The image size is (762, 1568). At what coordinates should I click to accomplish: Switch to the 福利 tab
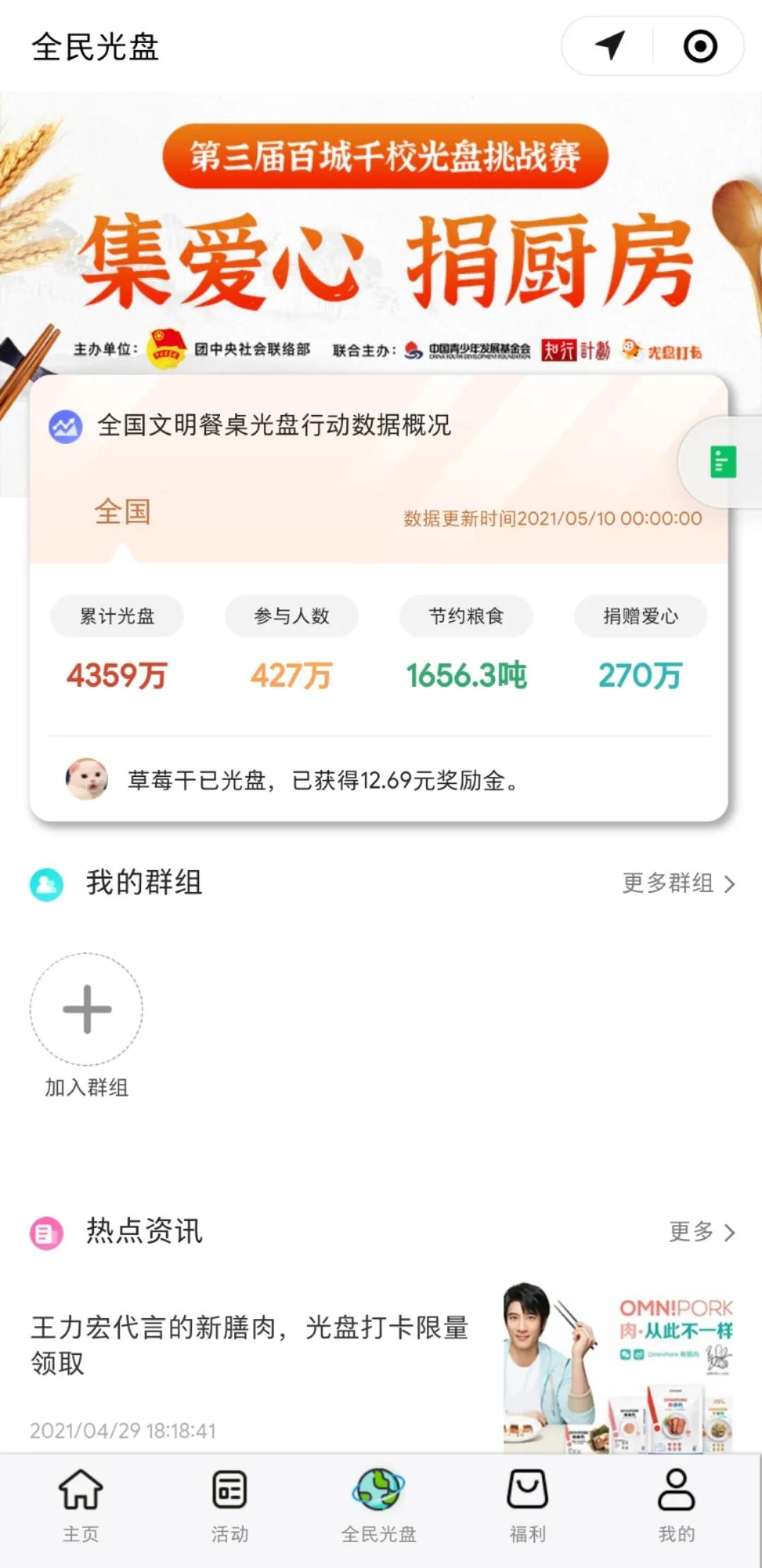coord(528,1504)
